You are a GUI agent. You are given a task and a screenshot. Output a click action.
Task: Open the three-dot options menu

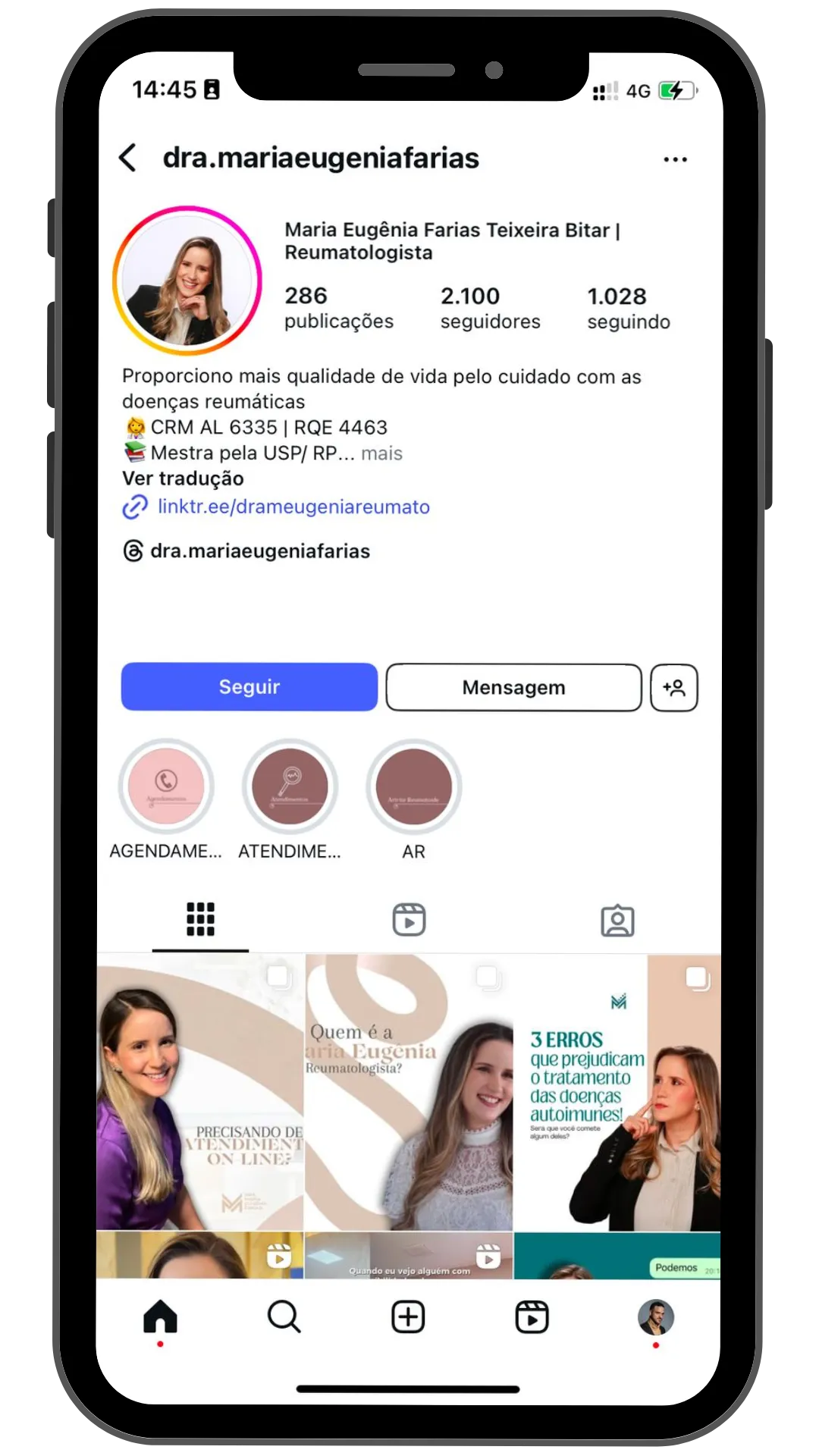click(674, 159)
